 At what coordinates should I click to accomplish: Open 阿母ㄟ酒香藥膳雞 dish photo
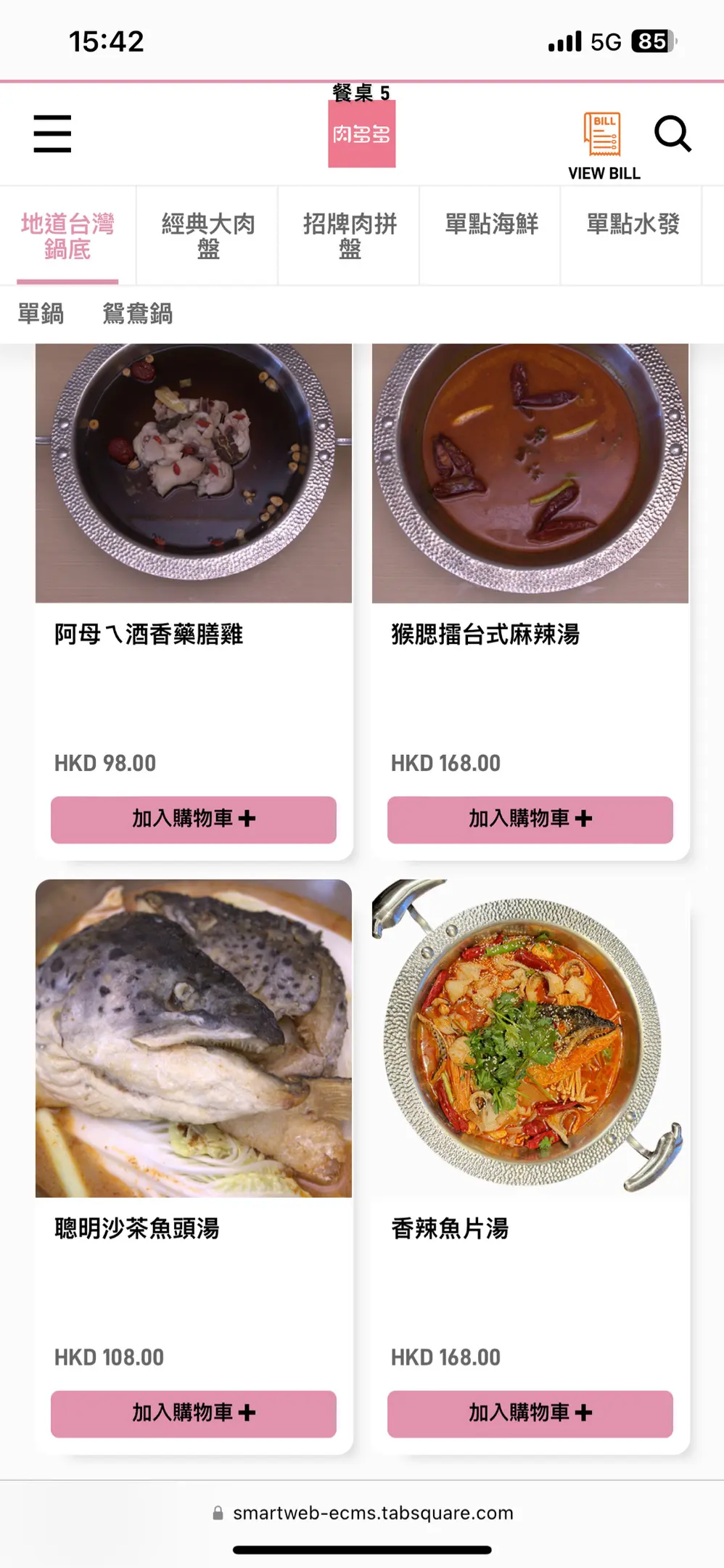coord(194,473)
